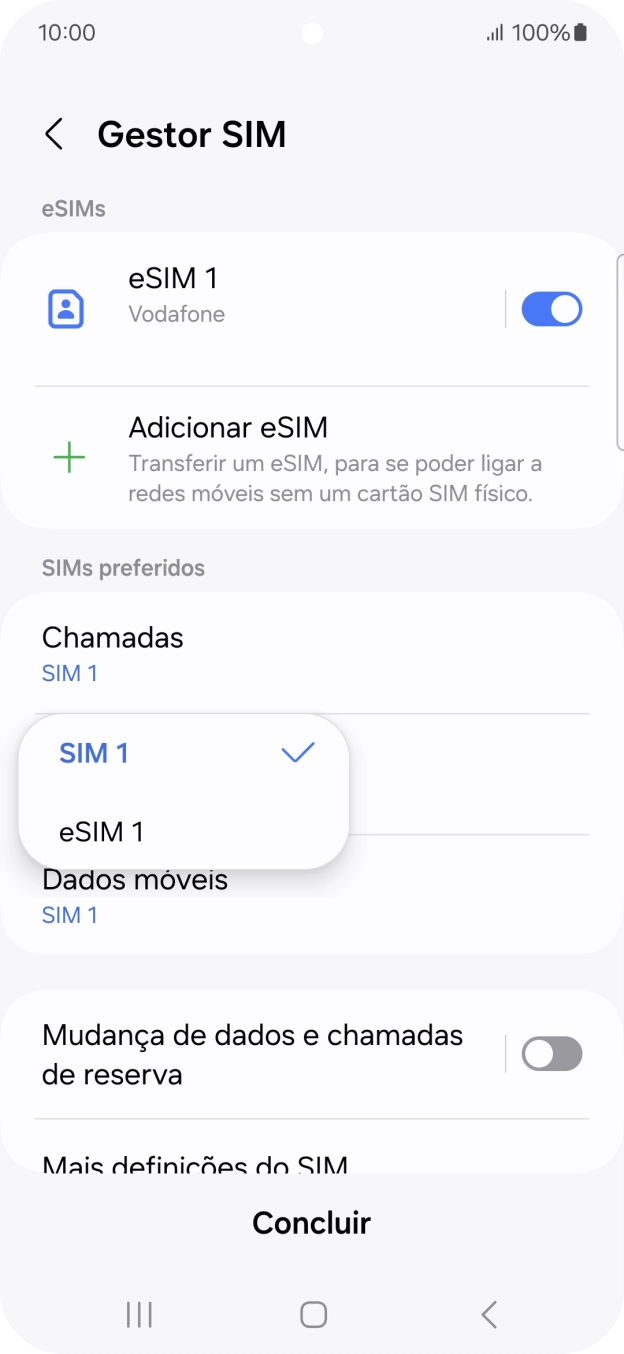Open recent apps from navigation bar
Image resolution: width=624 pixels, height=1354 pixels.
[139, 1314]
